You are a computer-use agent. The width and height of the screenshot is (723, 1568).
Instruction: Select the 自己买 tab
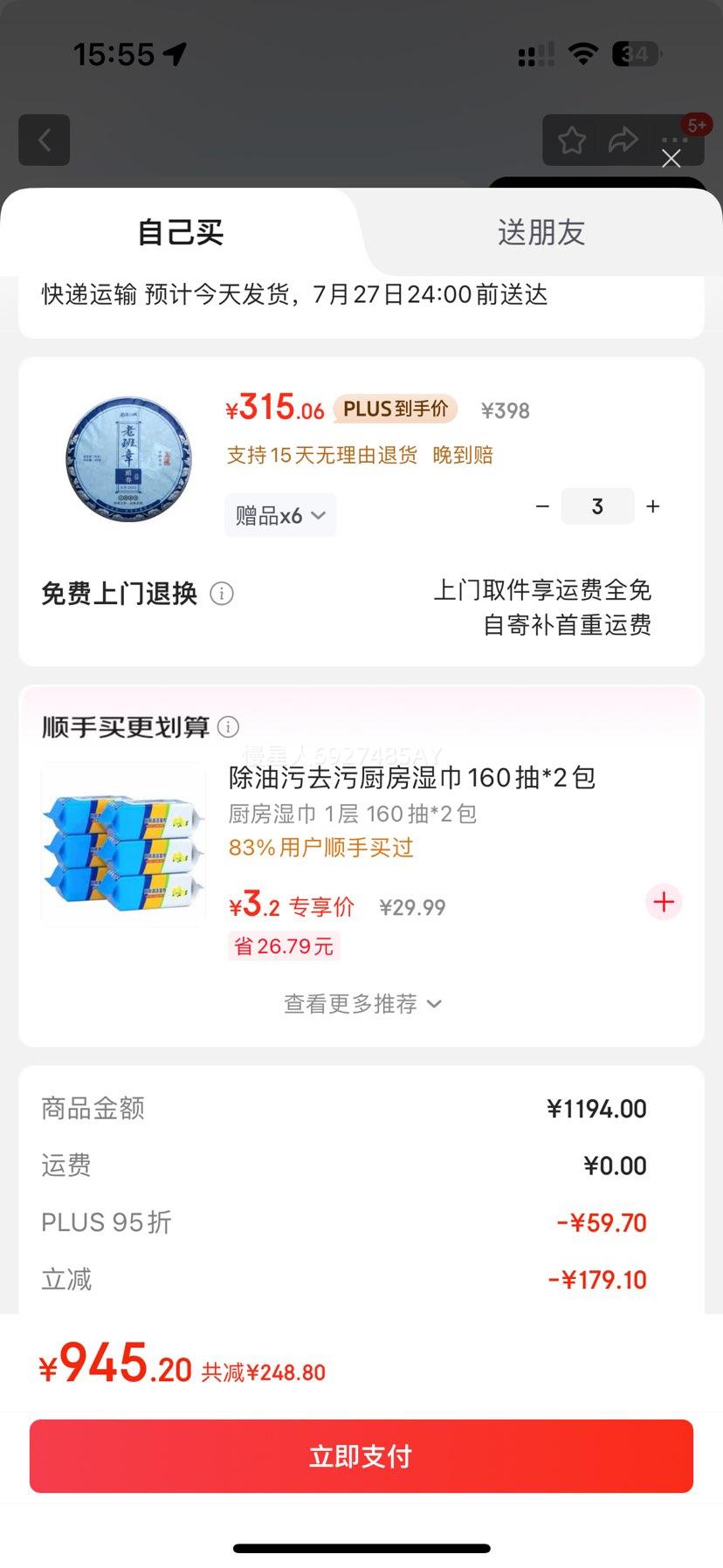(x=181, y=232)
